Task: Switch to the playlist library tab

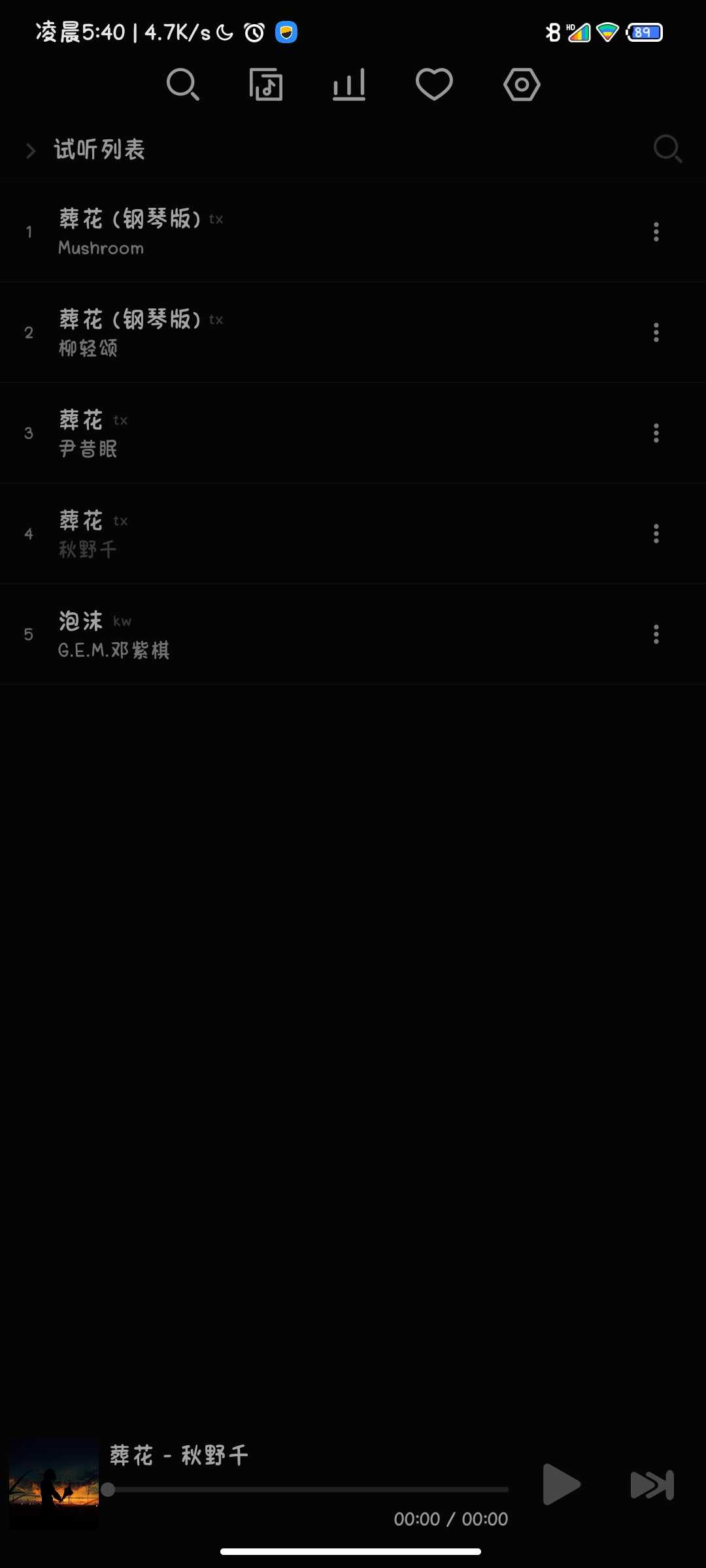Action: 266,84
